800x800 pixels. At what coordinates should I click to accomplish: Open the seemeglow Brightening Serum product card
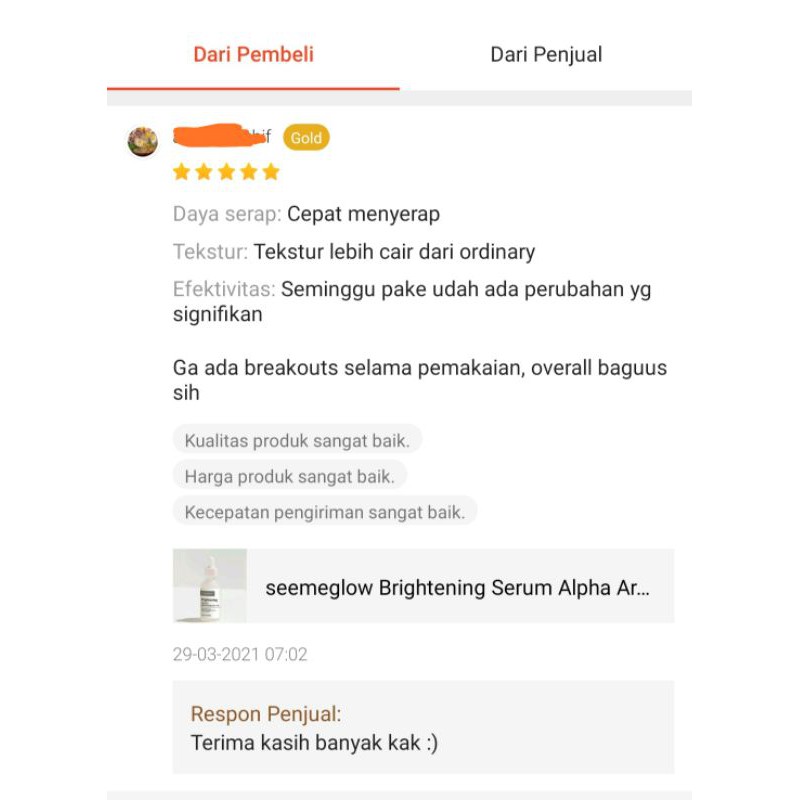(423, 587)
